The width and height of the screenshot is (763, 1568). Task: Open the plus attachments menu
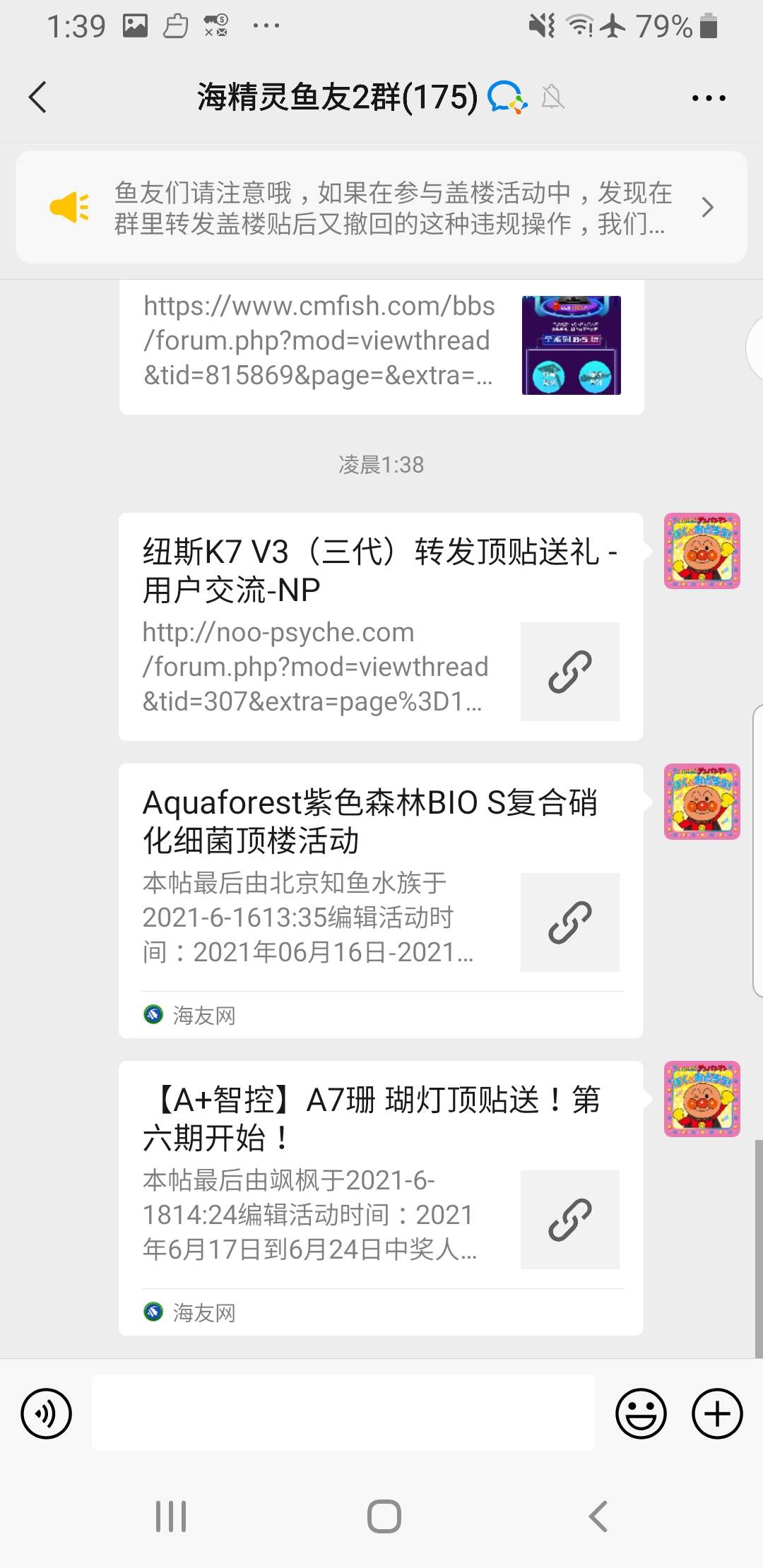(x=717, y=1413)
